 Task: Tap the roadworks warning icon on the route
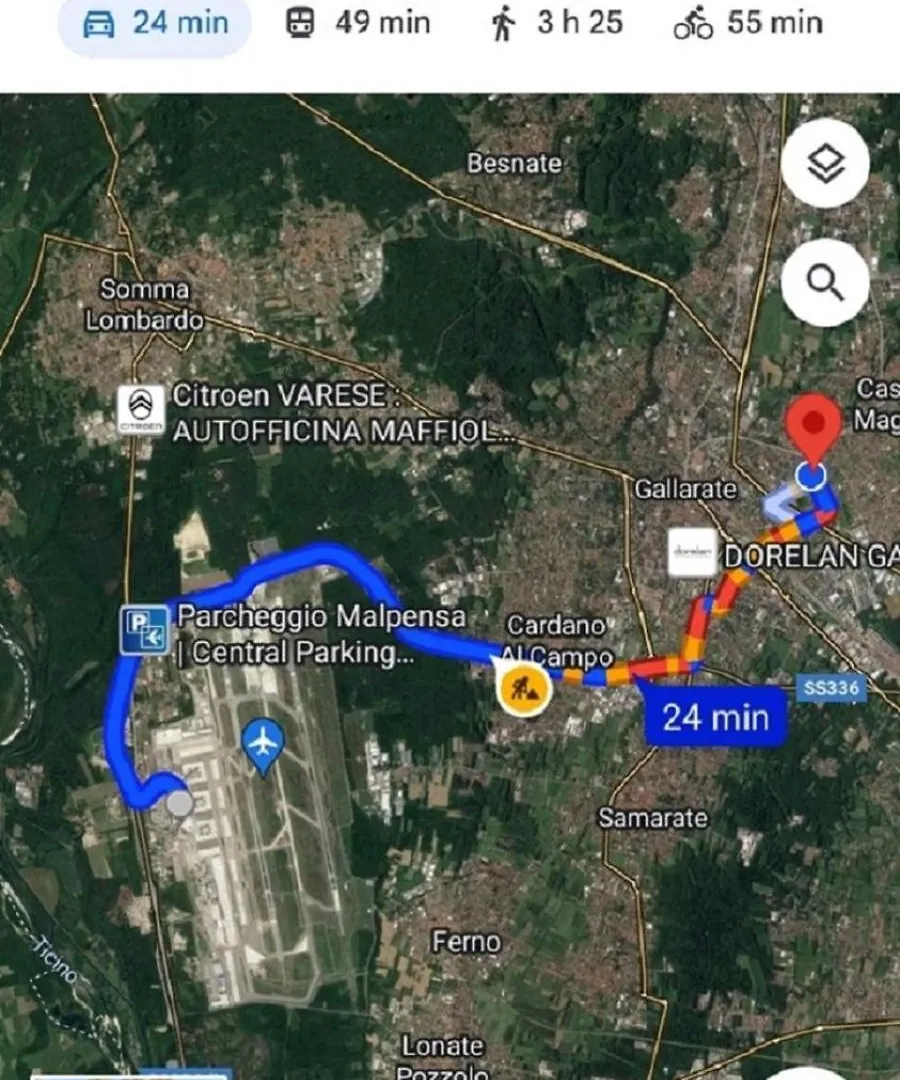[524, 690]
